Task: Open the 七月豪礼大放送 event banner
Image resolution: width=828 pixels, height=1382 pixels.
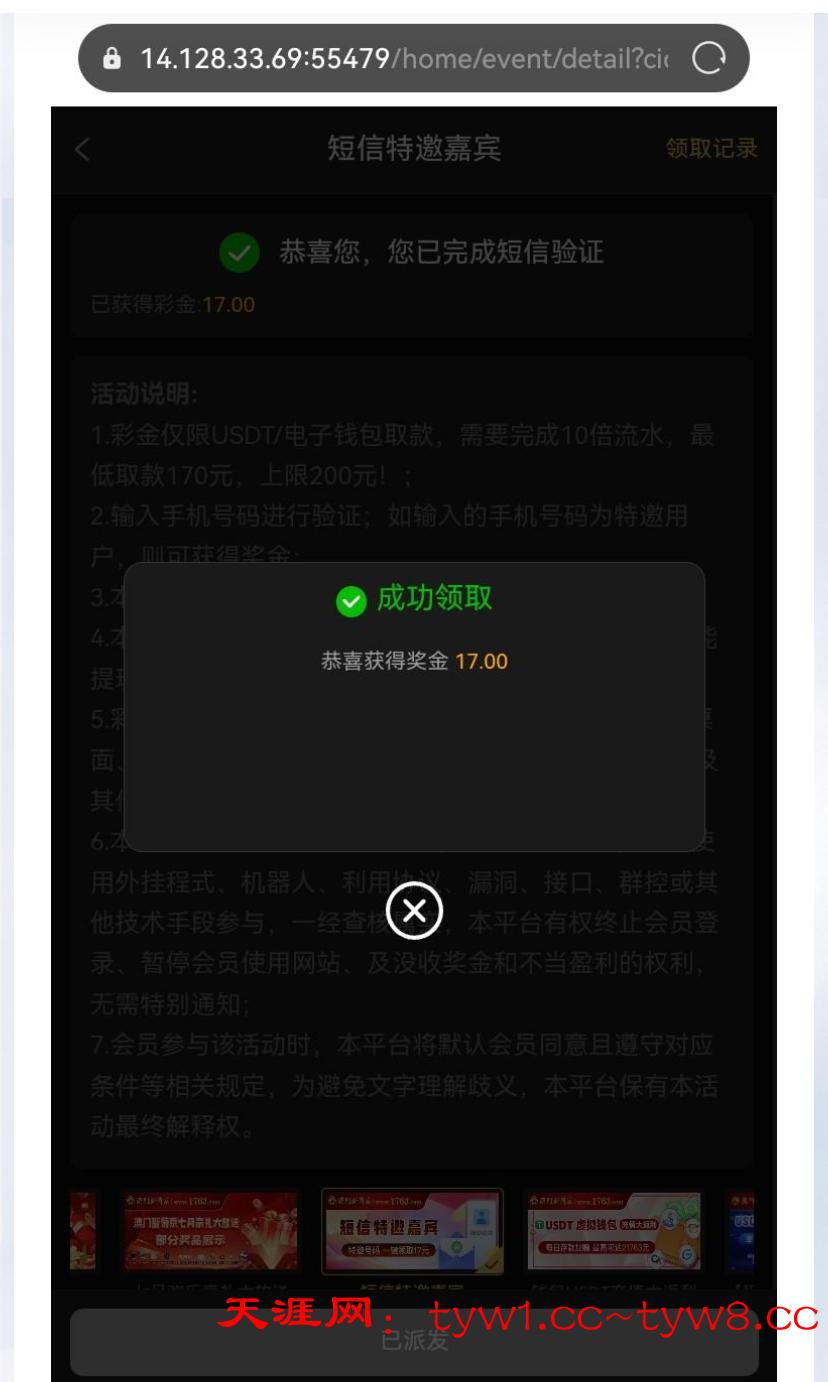Action: (209, 1231)
